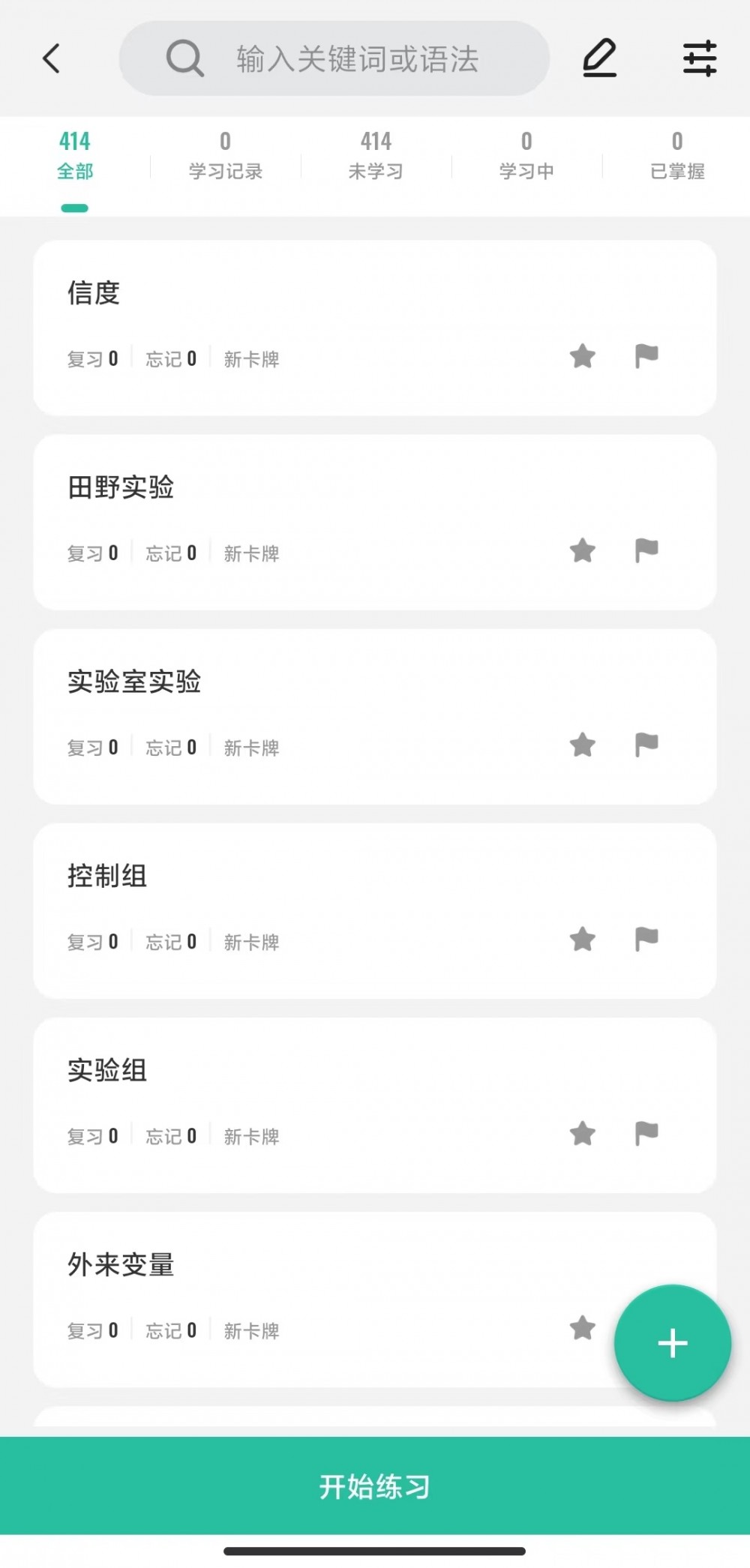Switch to the 学习记录 tab
750x1568 pixels.
[225, 156]
